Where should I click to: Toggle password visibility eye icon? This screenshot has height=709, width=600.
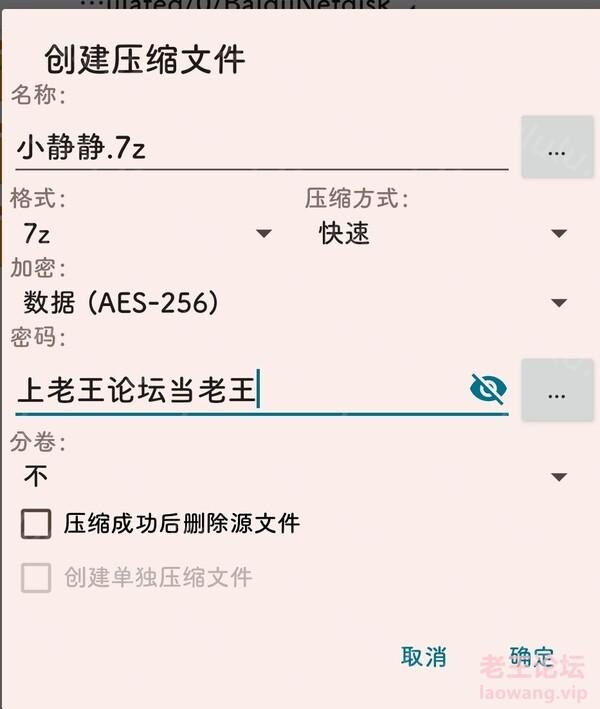click(488, 390)
